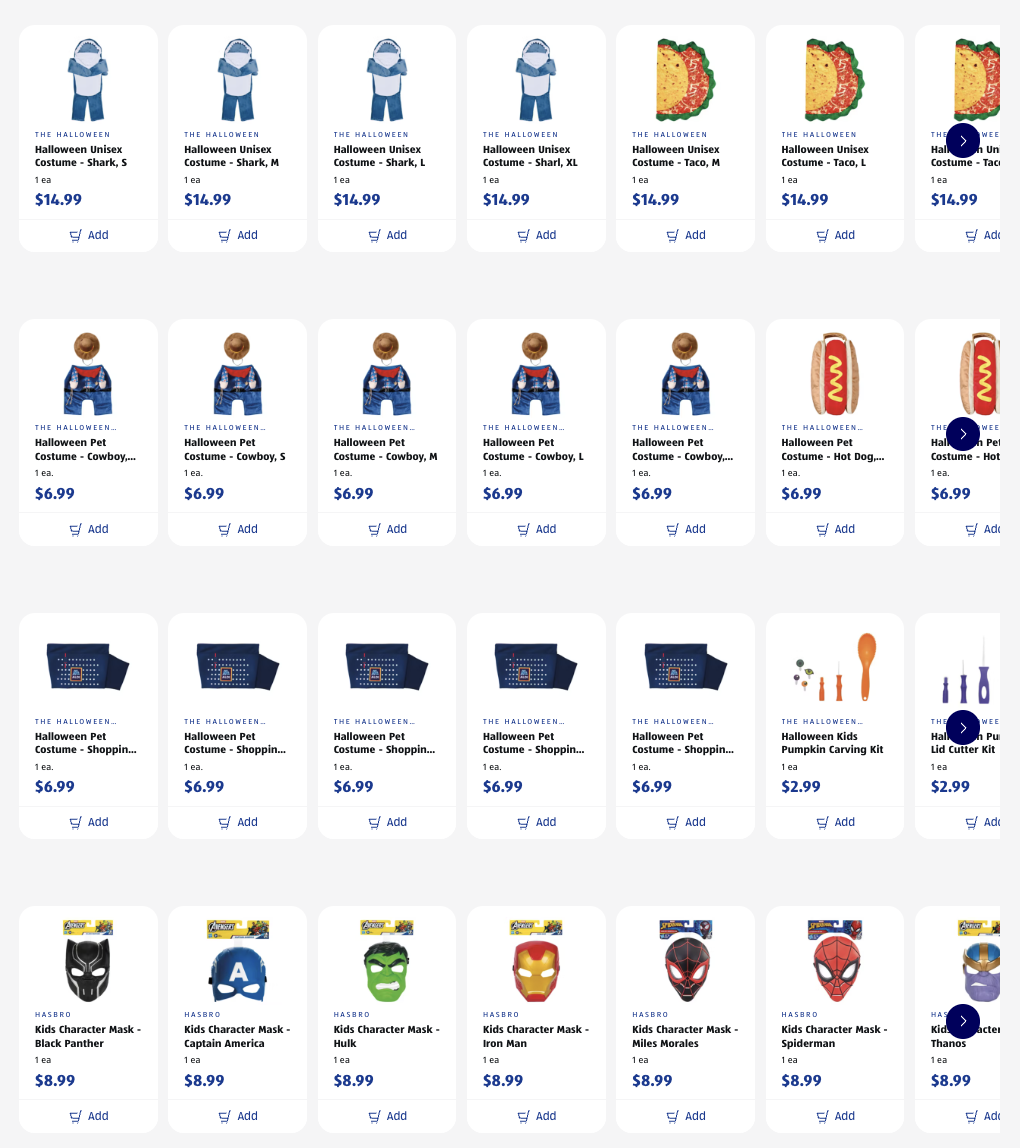Open the Captain America character mask
Image resolution: width=1020 pixels, height=1148 pixels.
[x=237, y=1036]
